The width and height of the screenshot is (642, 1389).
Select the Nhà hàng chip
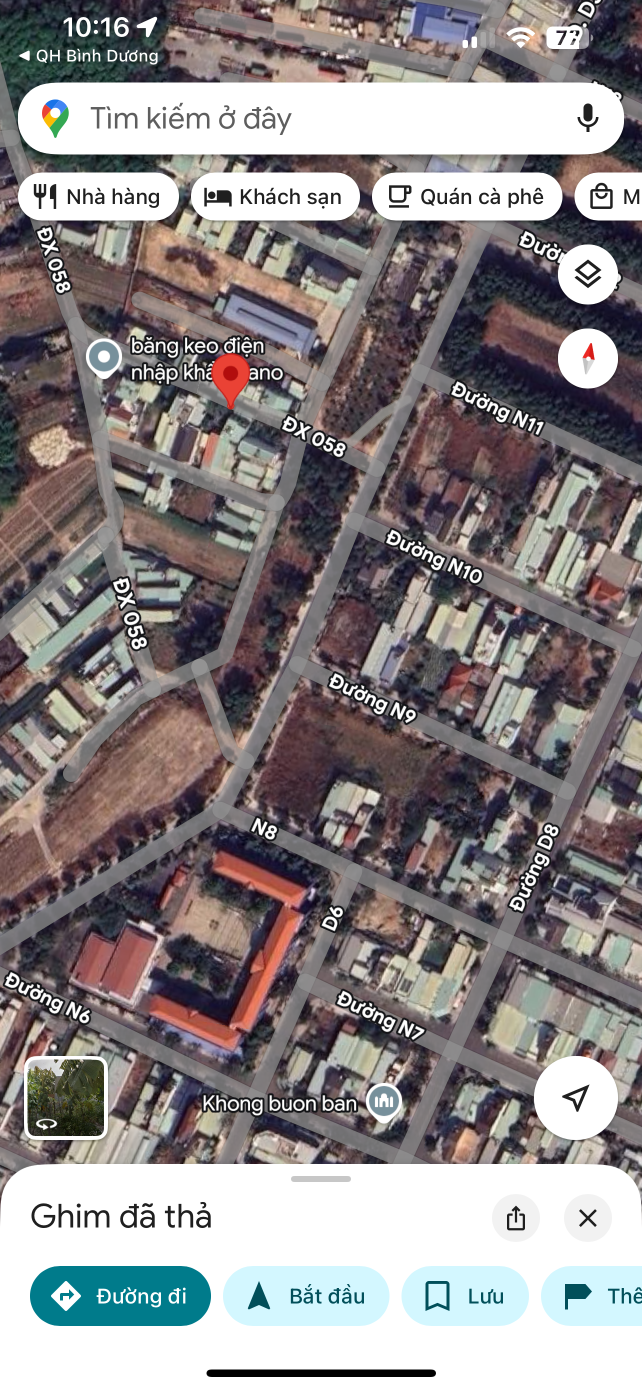[99, 197]
